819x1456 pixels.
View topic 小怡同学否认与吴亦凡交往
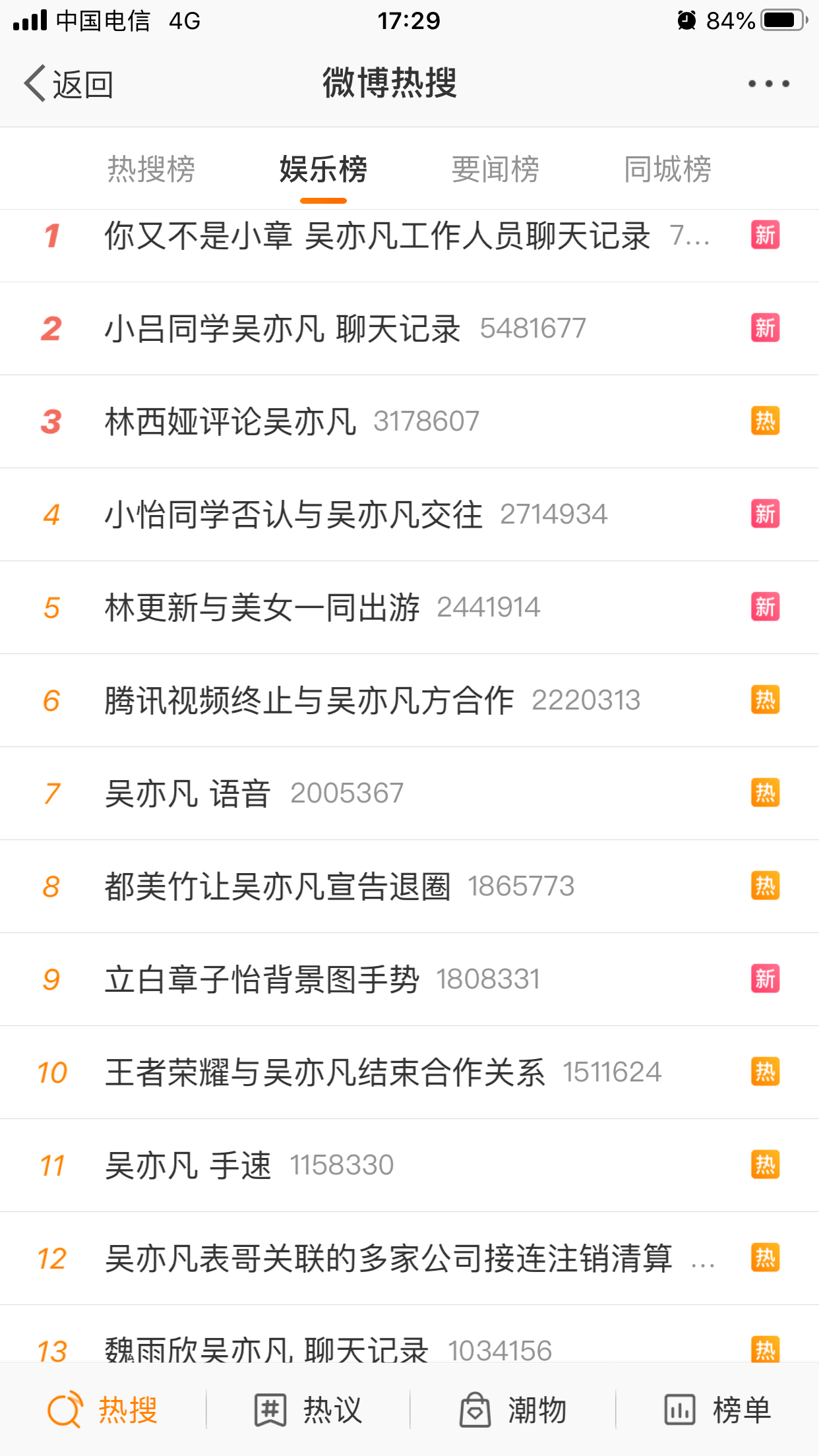[x=409, y=514]
